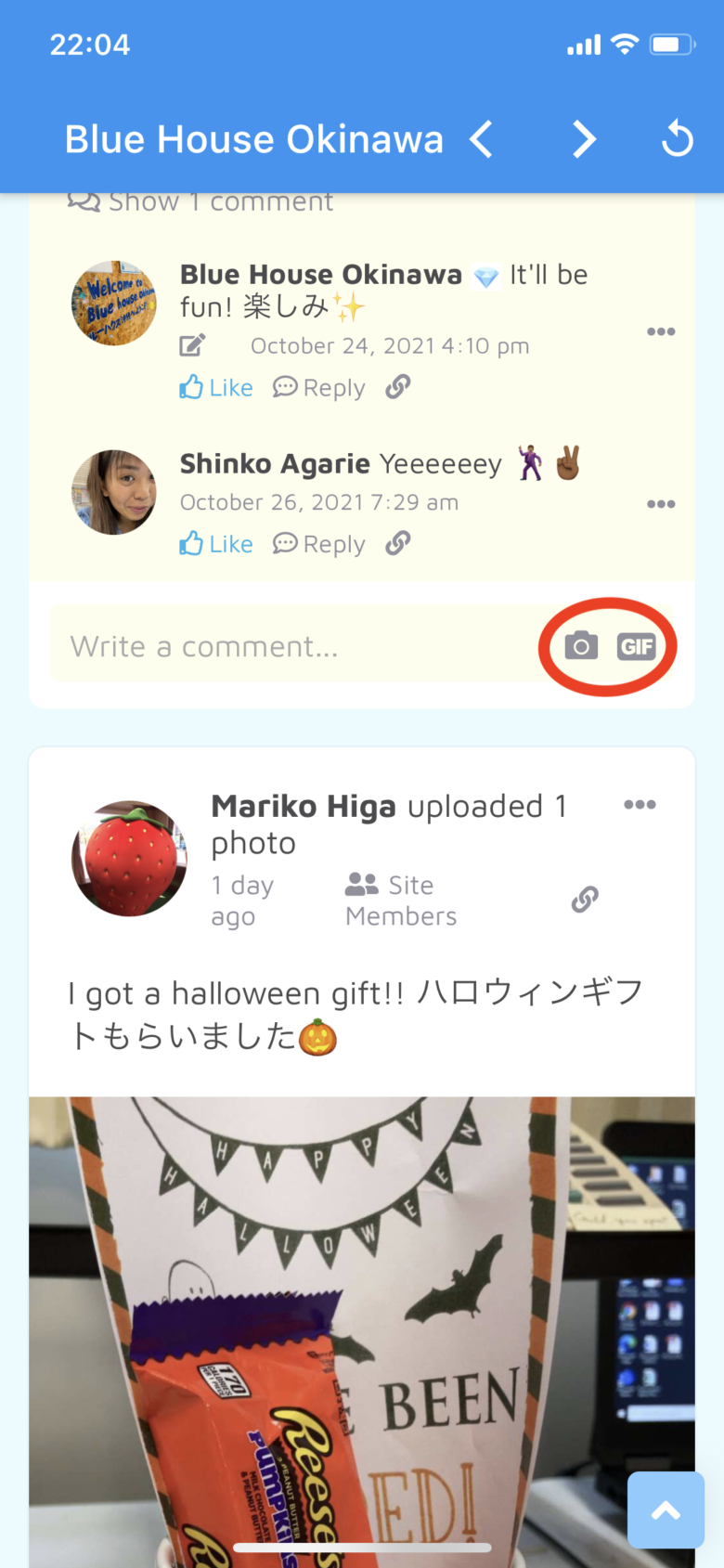Like Shinko Agarie's comment
Screen dimensions: 724x1568
(x=216, y=543)
